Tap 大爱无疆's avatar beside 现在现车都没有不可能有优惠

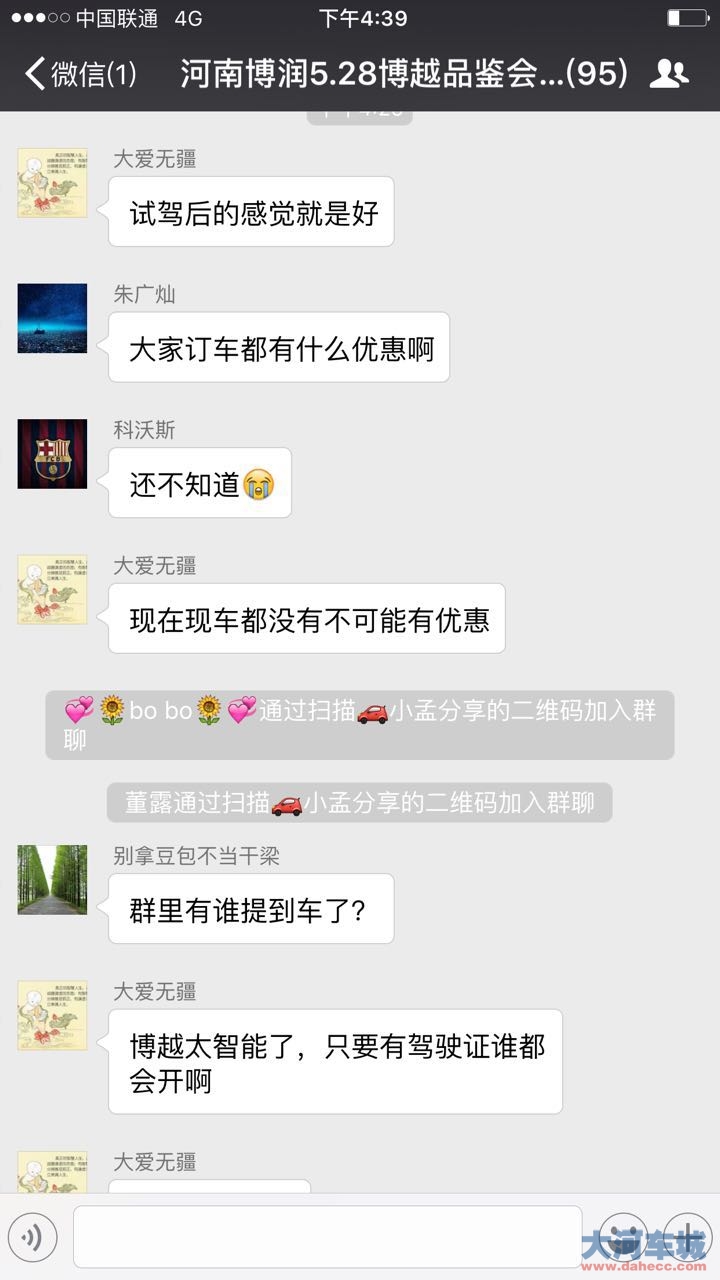point(52,590)
